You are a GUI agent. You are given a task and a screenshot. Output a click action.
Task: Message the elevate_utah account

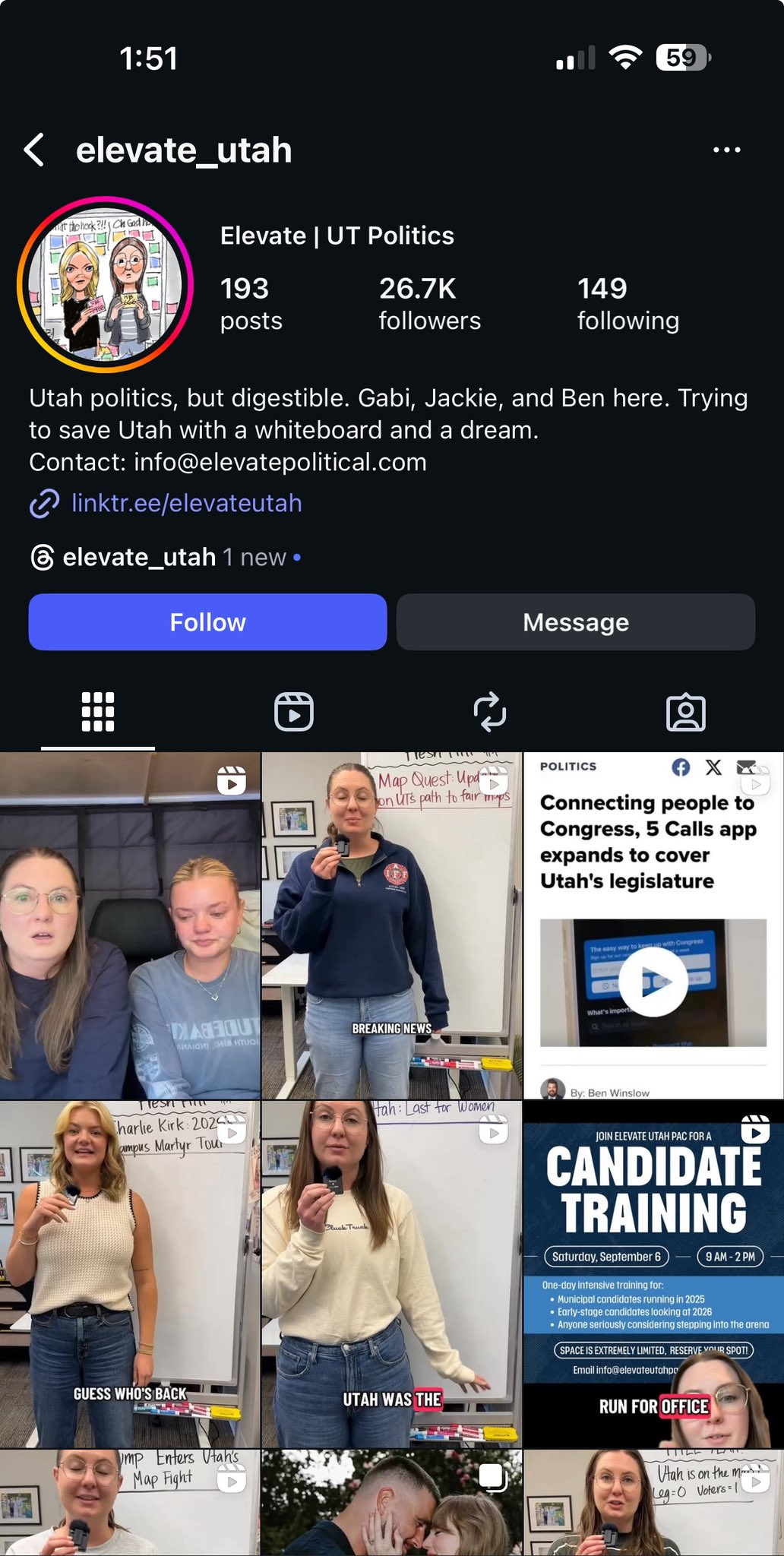[576, 622]
